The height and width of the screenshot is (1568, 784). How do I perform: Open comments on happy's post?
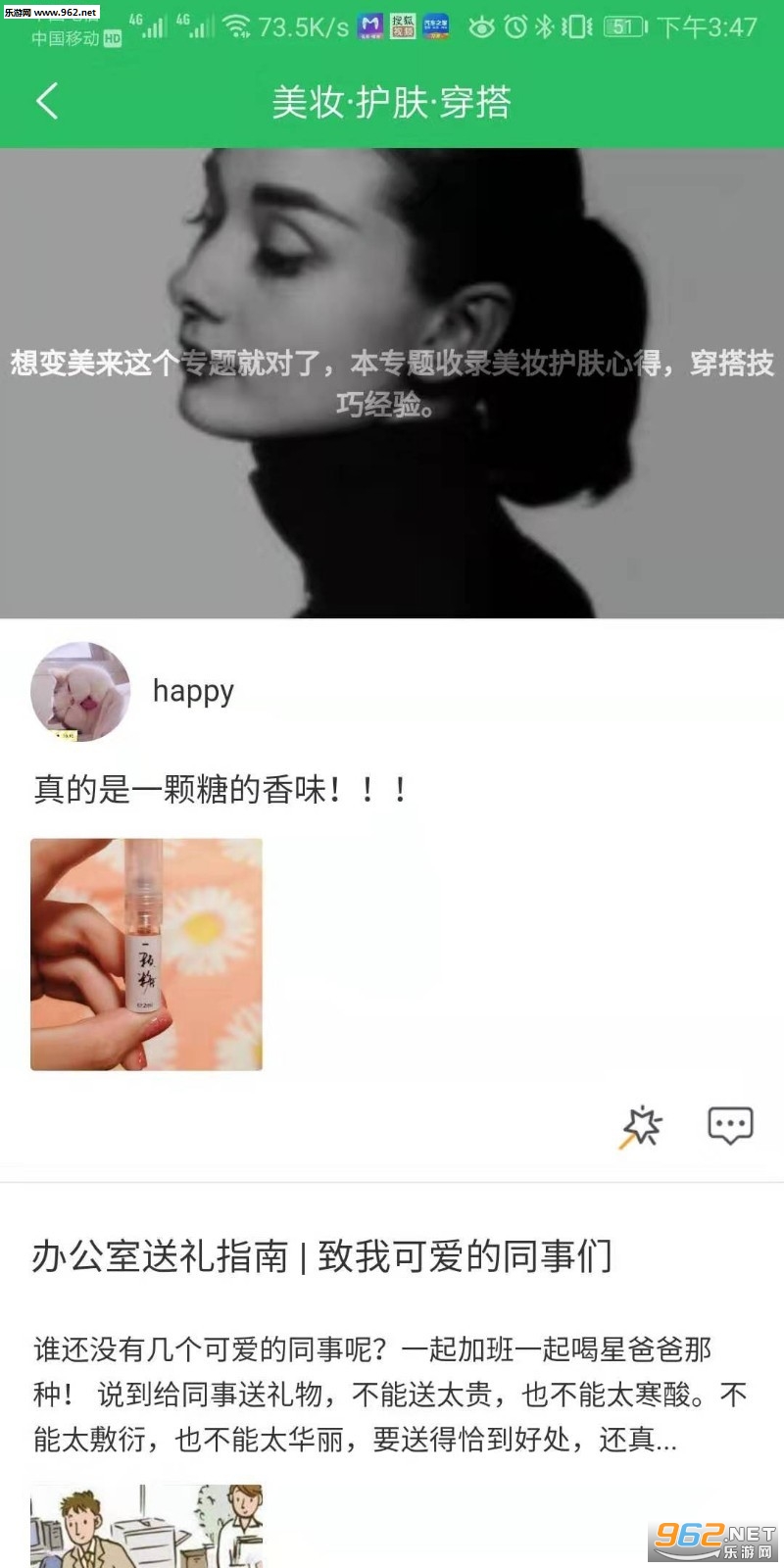point(730,1126)
